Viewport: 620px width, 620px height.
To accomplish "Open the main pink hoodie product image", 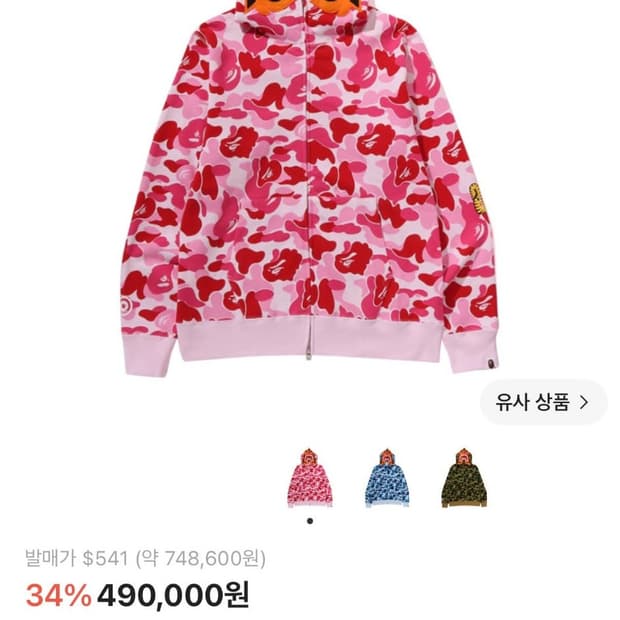I will click(310, 187).
